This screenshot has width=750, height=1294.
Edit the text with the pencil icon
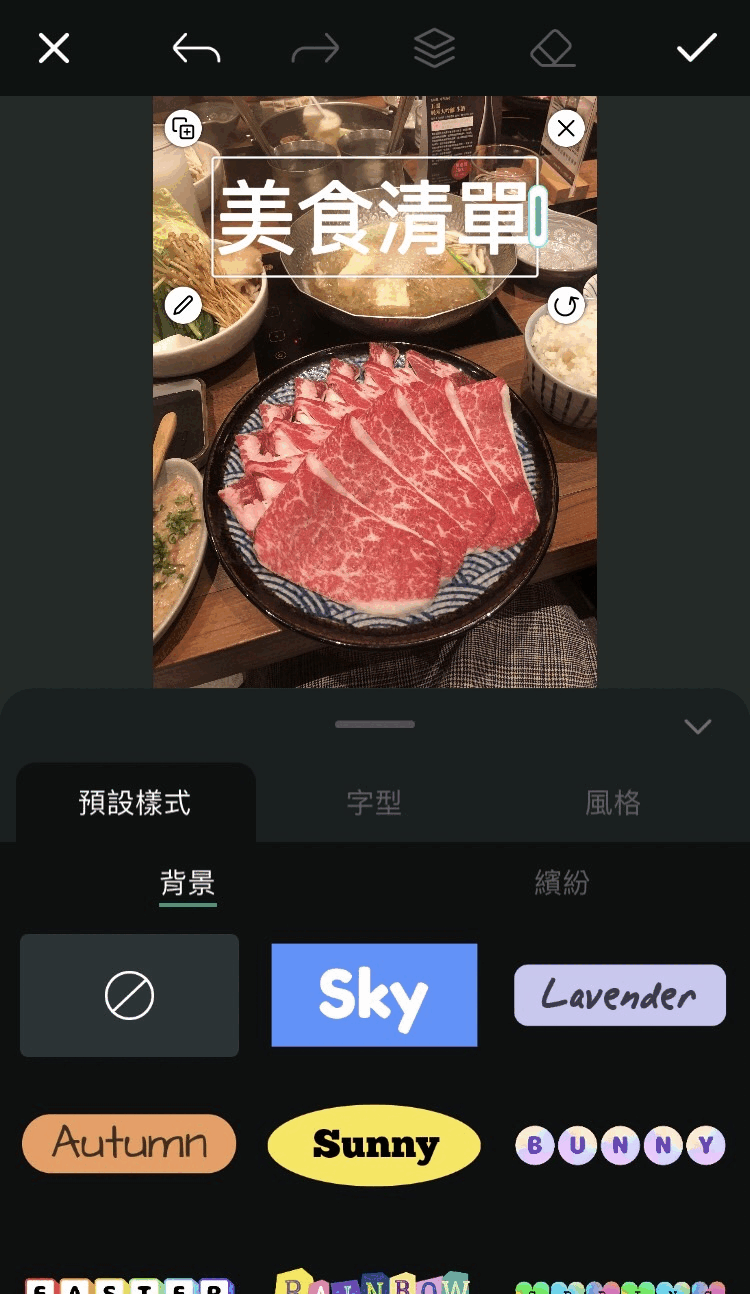point(183,305)
